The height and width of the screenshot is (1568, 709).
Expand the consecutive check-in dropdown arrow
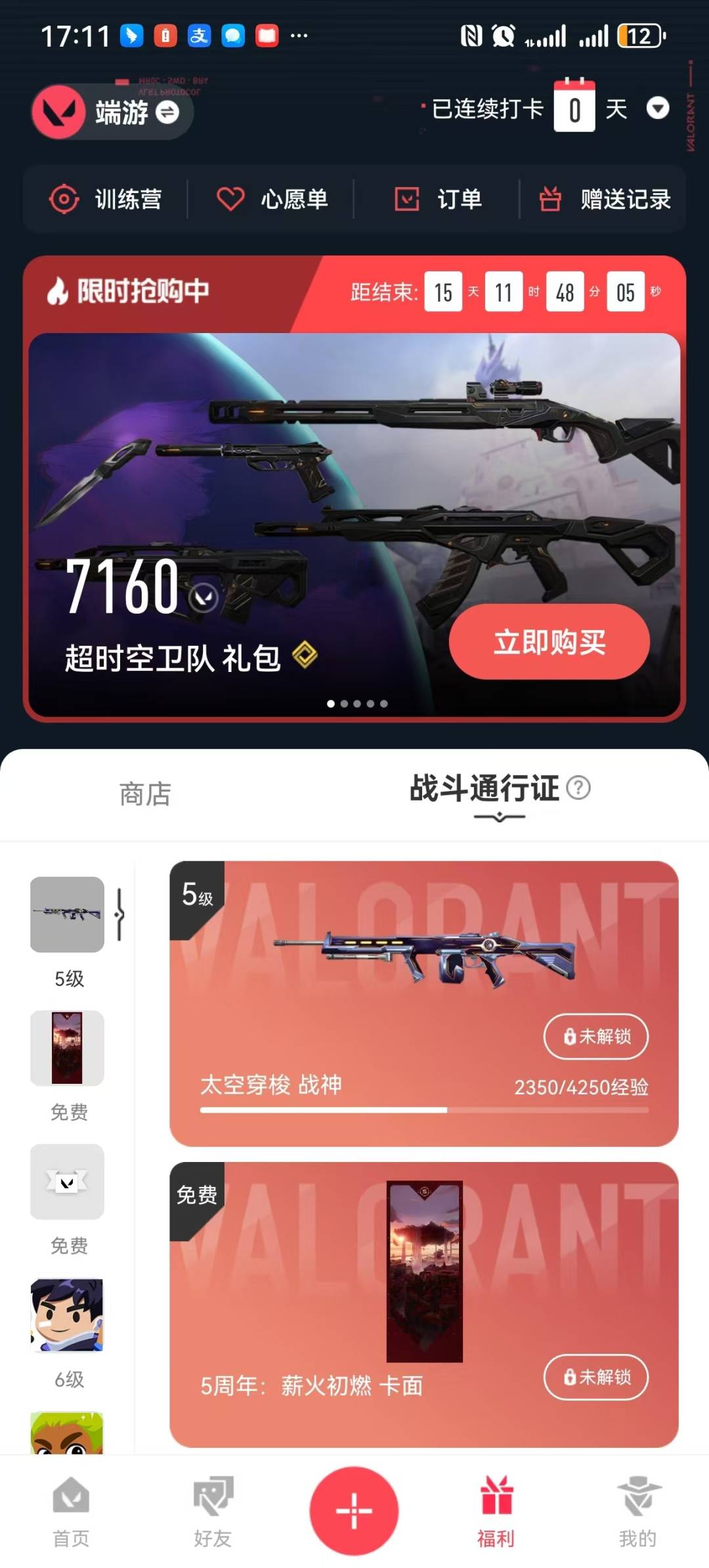point(657,108)
